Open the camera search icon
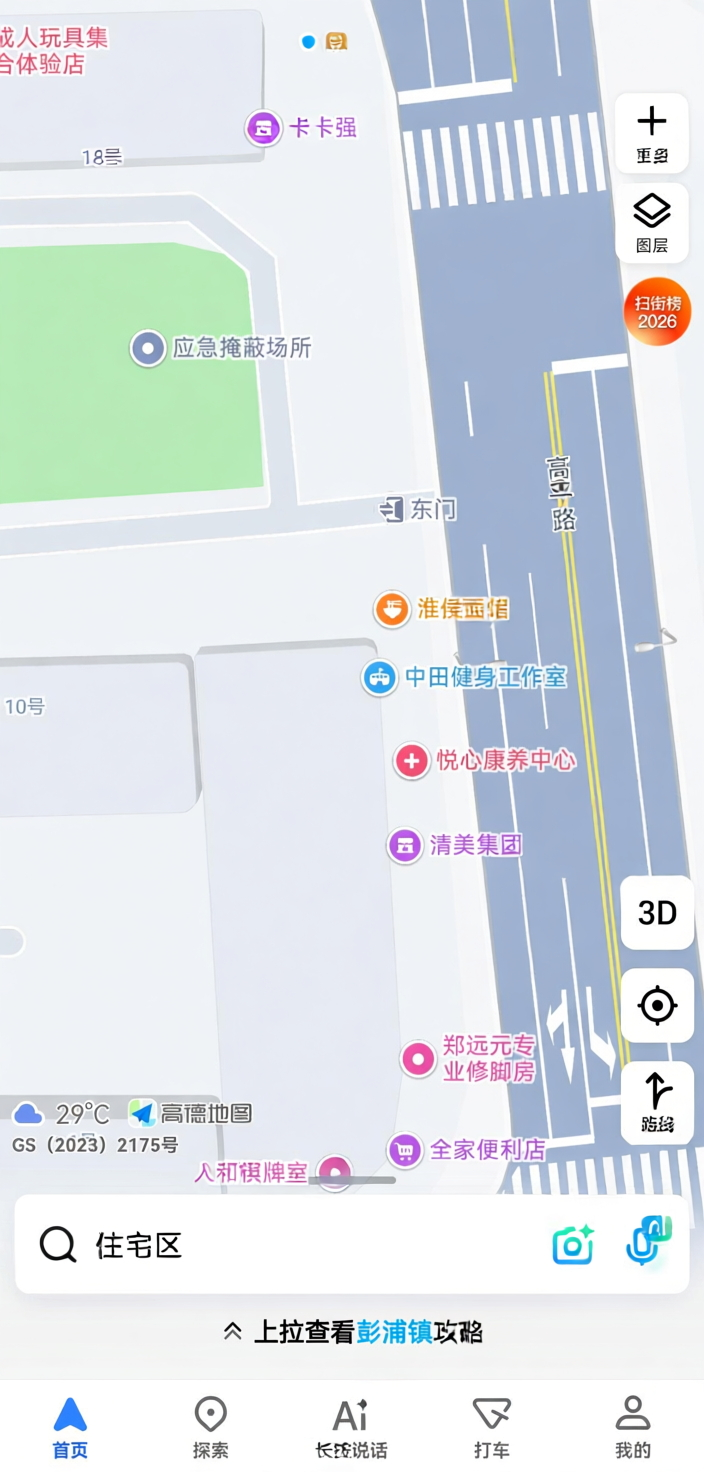This screenshot has height=1472, width=704. [x=573, y=1245]
